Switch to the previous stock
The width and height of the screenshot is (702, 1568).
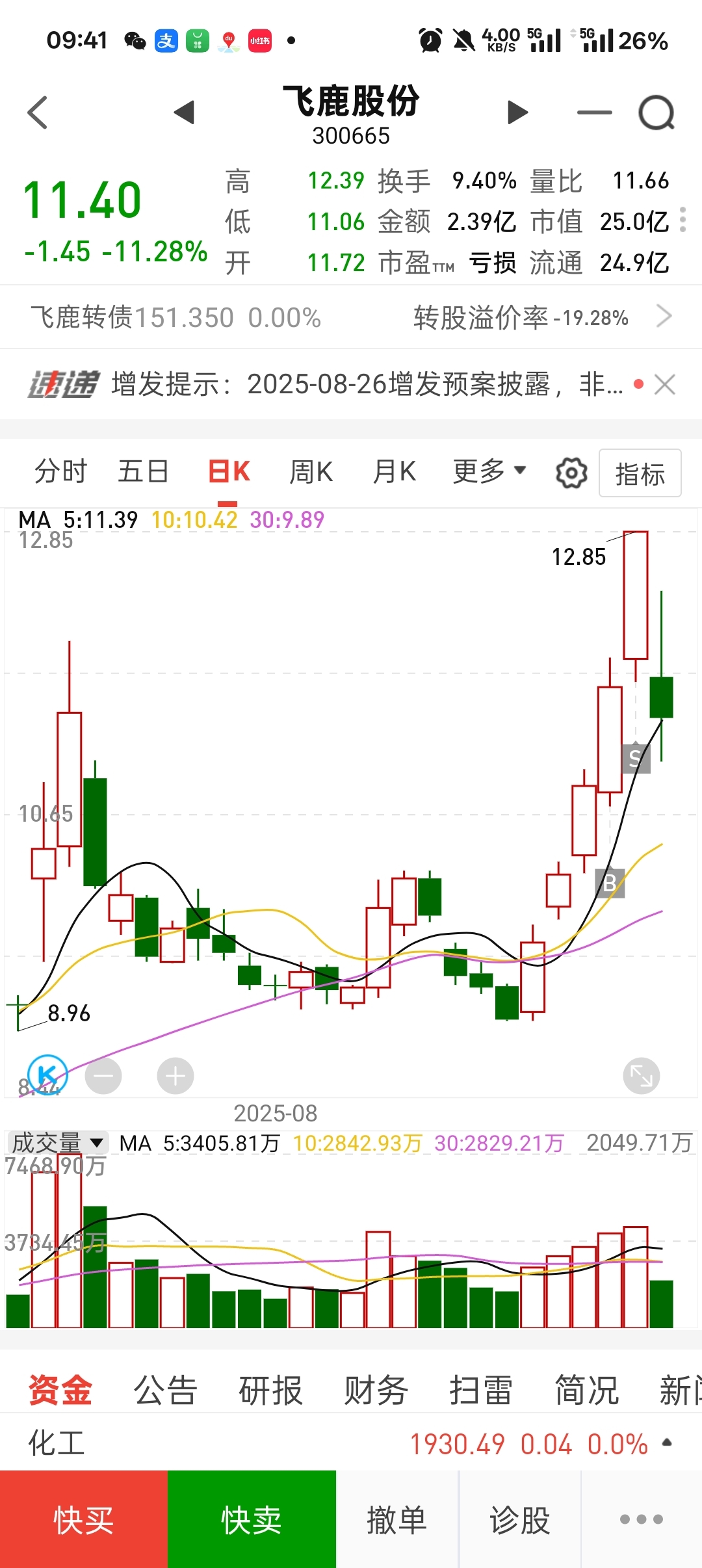coord(185,112)
